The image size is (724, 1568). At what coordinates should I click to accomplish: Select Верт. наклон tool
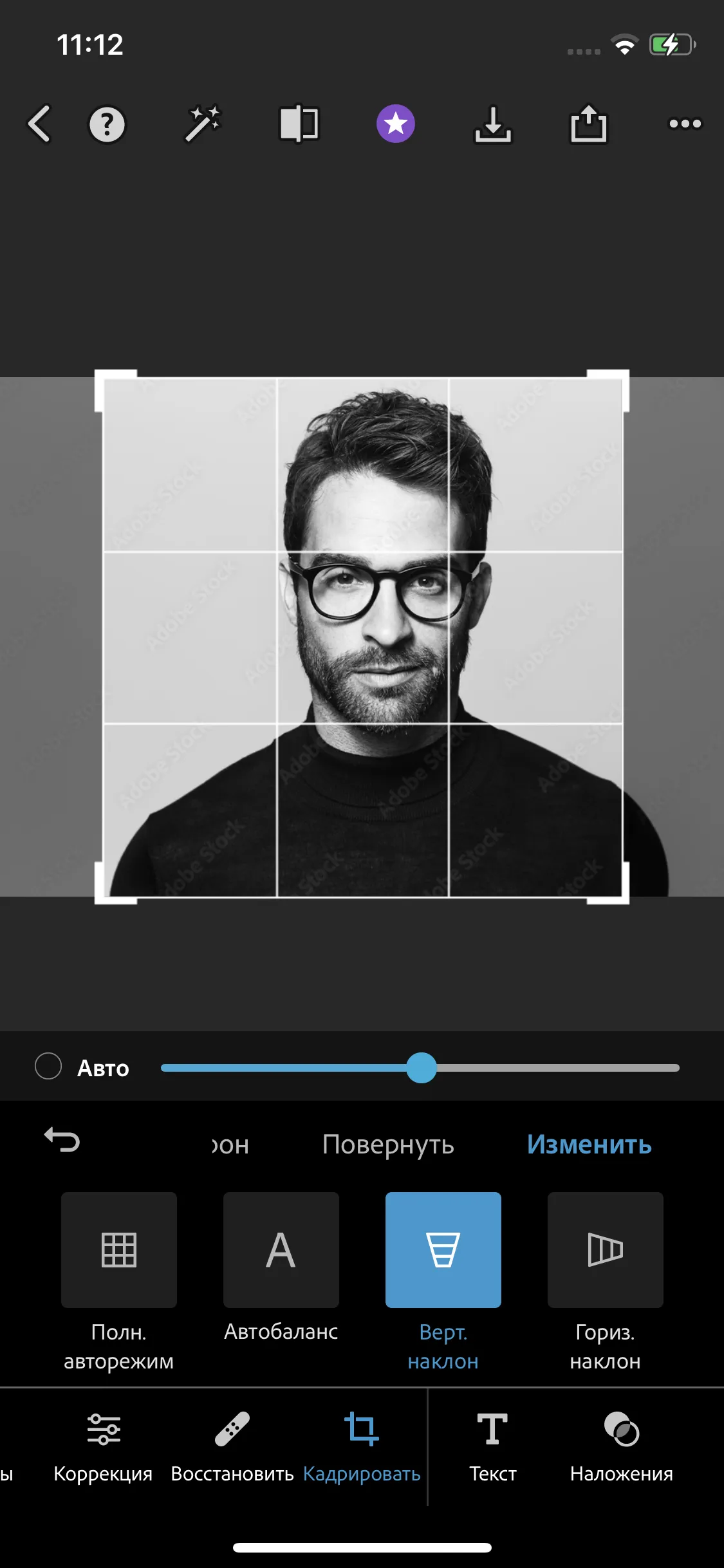443,1282
